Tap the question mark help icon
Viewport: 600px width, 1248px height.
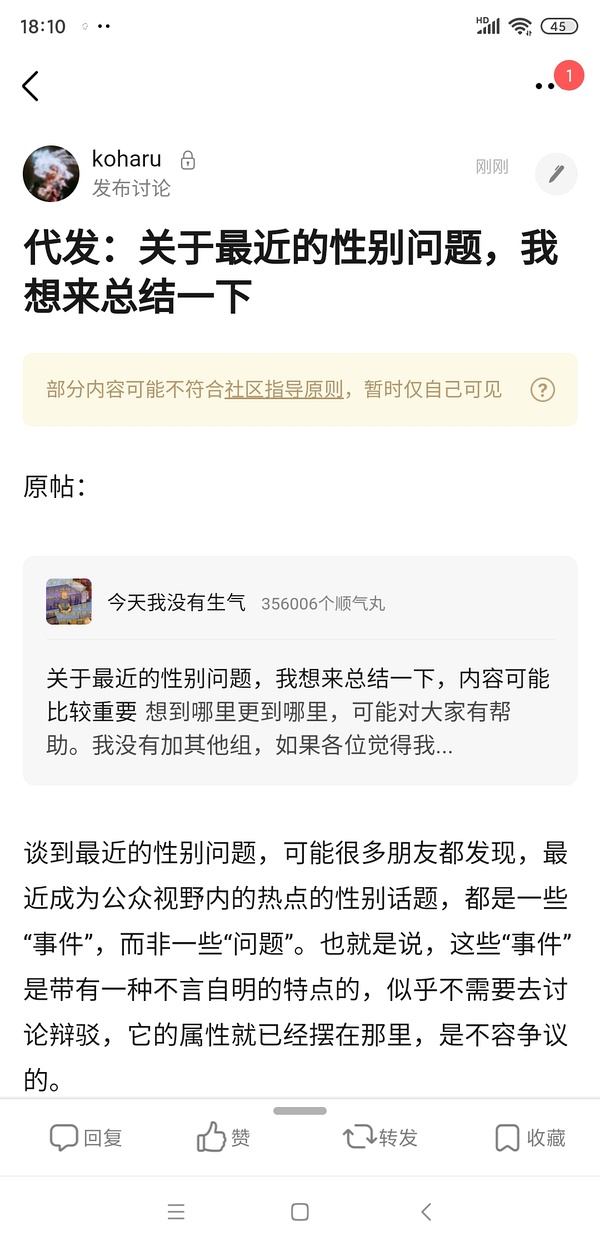click(542, 390)
